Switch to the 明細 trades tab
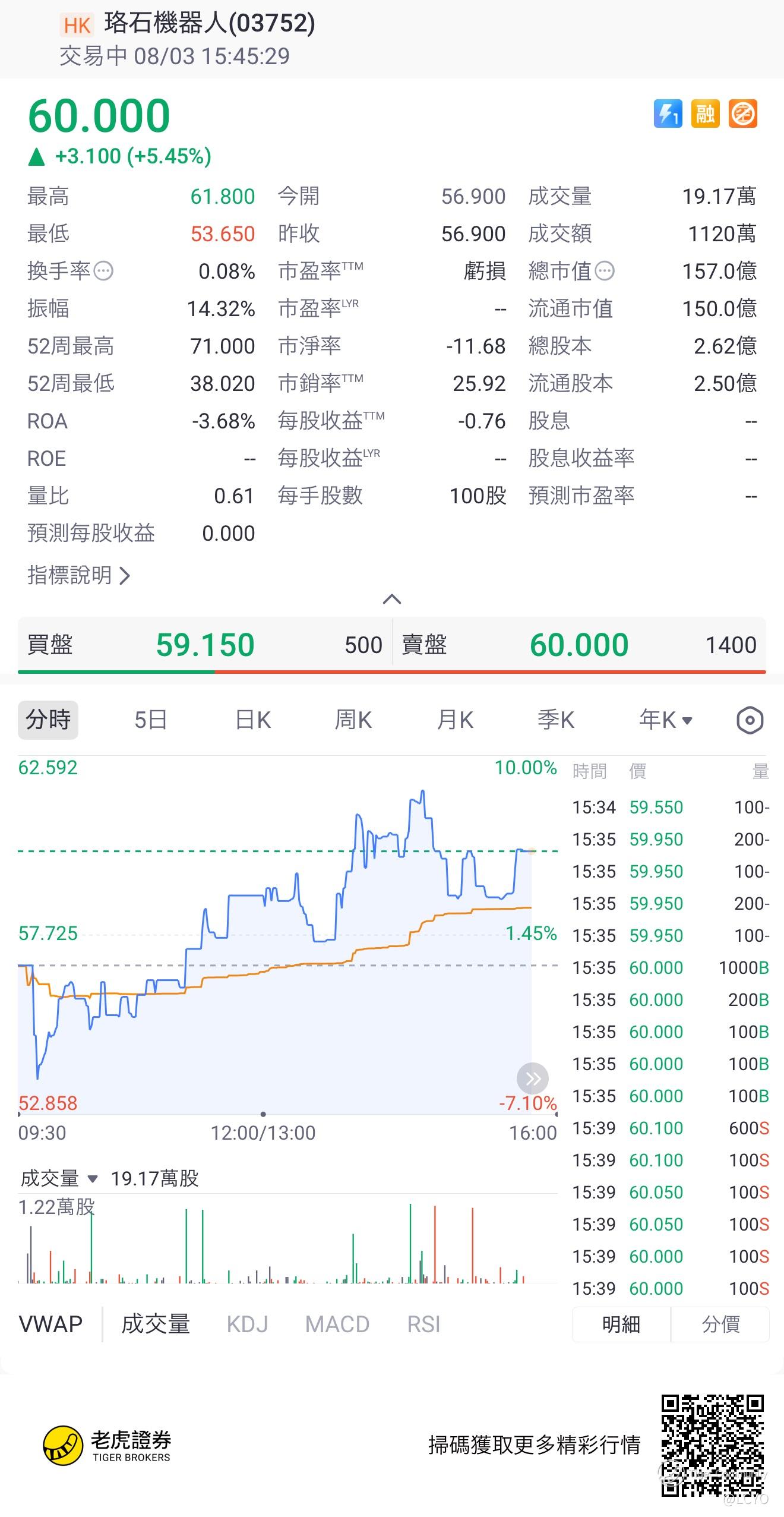Viewport: 784px width, 1517px height. (x=621, y=1324)
